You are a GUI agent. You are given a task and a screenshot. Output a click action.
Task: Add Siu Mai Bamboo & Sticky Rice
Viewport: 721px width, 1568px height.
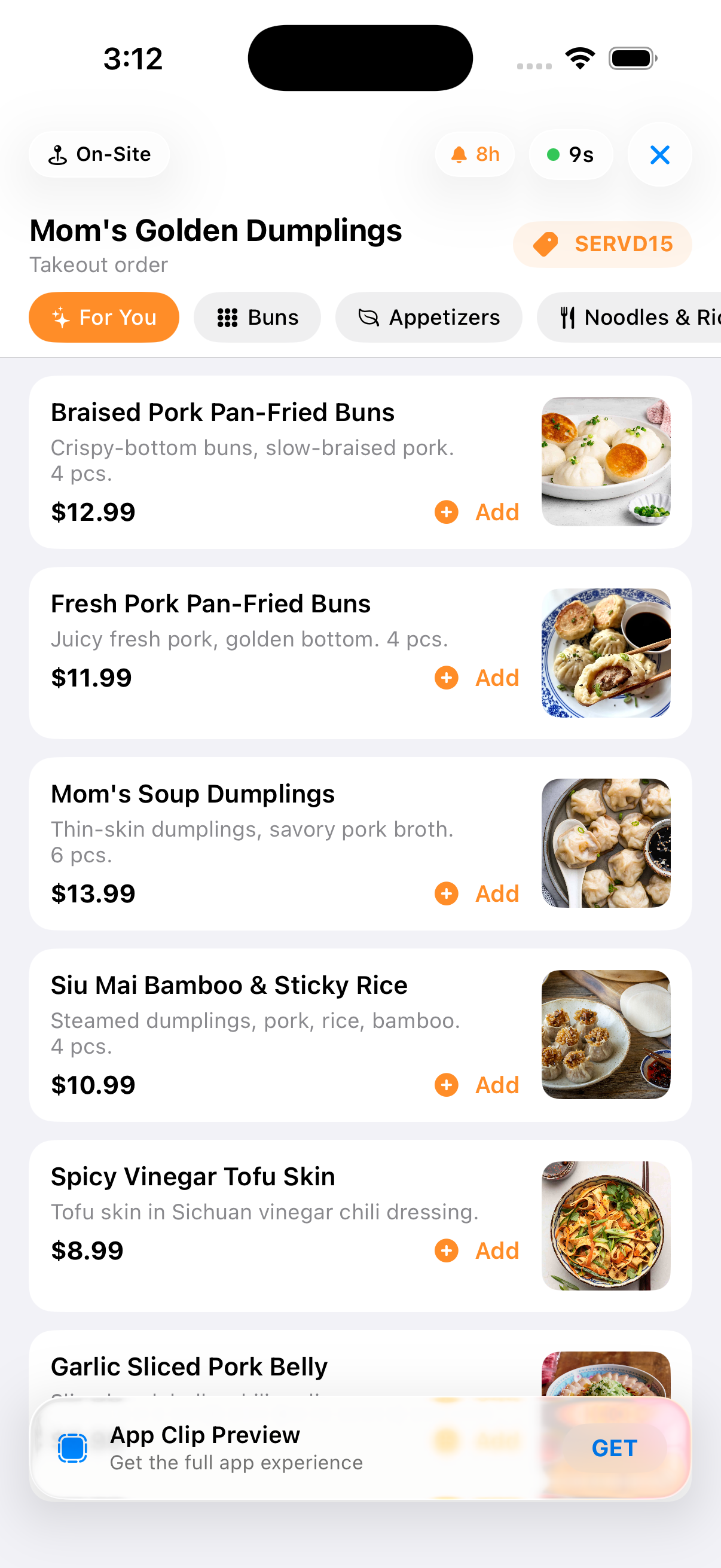tap(477, 1085)
